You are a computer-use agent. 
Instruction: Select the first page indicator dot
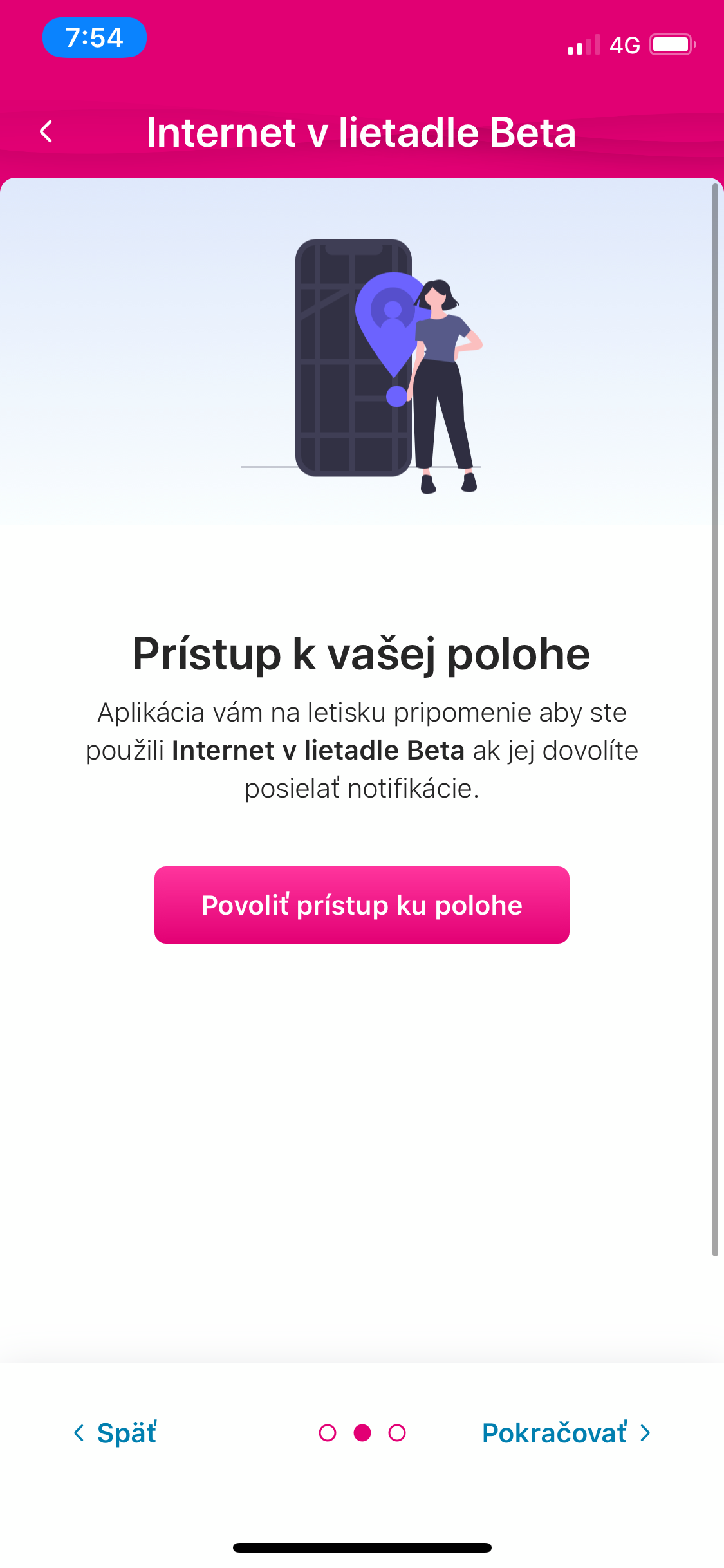coord(328,1433)
